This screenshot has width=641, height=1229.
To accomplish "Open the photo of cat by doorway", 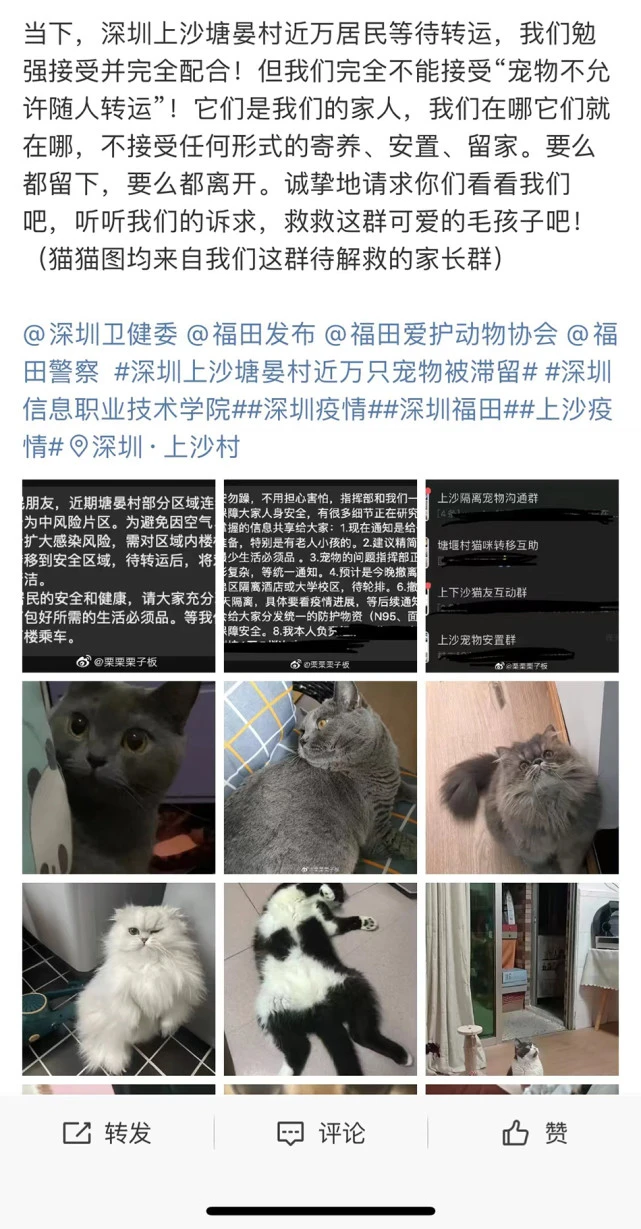I will click(x=522, y=979).
